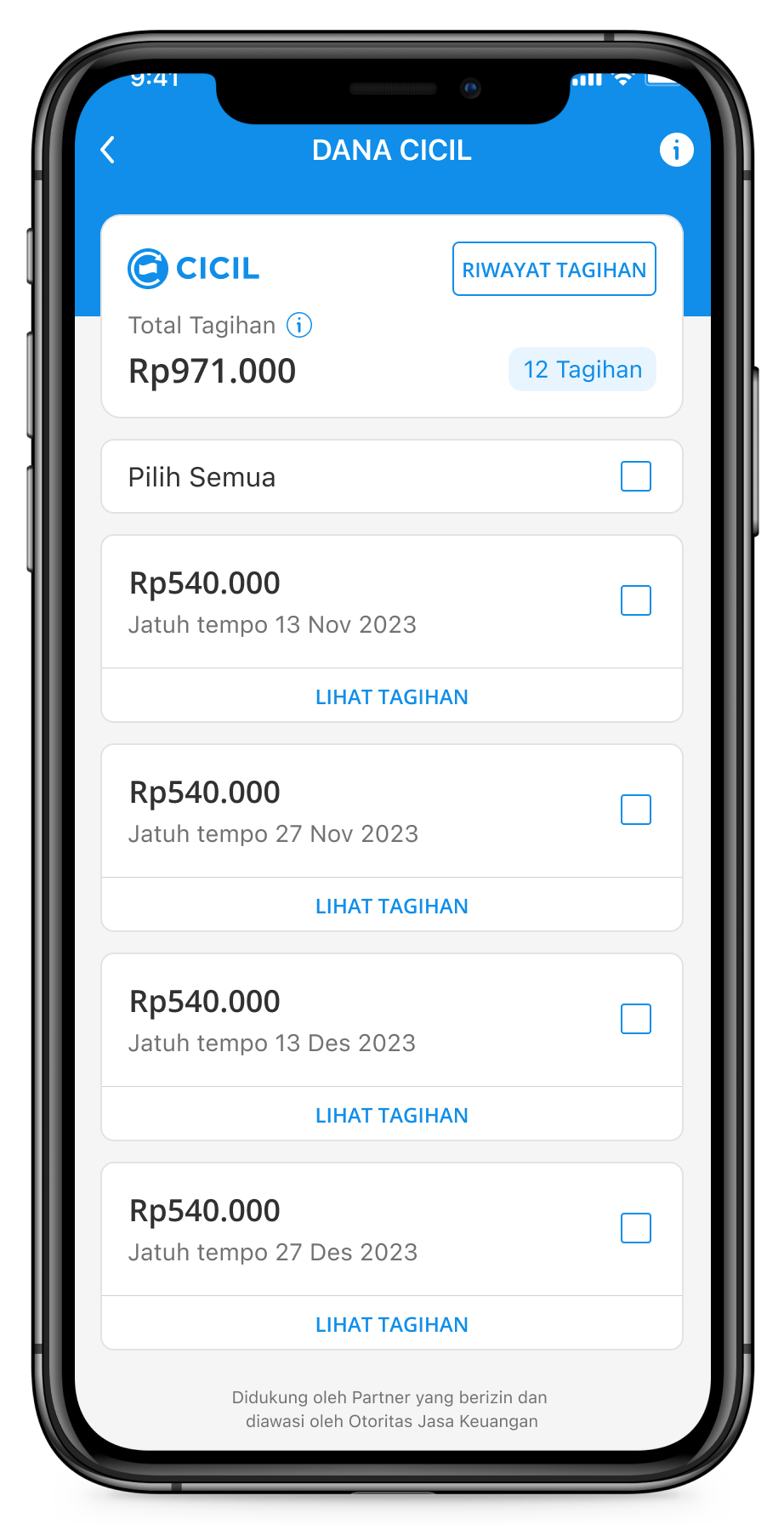Check the bill due 27 Des 2023
The height and width of the screenshot is (1524, 784).
[635, 1228]
